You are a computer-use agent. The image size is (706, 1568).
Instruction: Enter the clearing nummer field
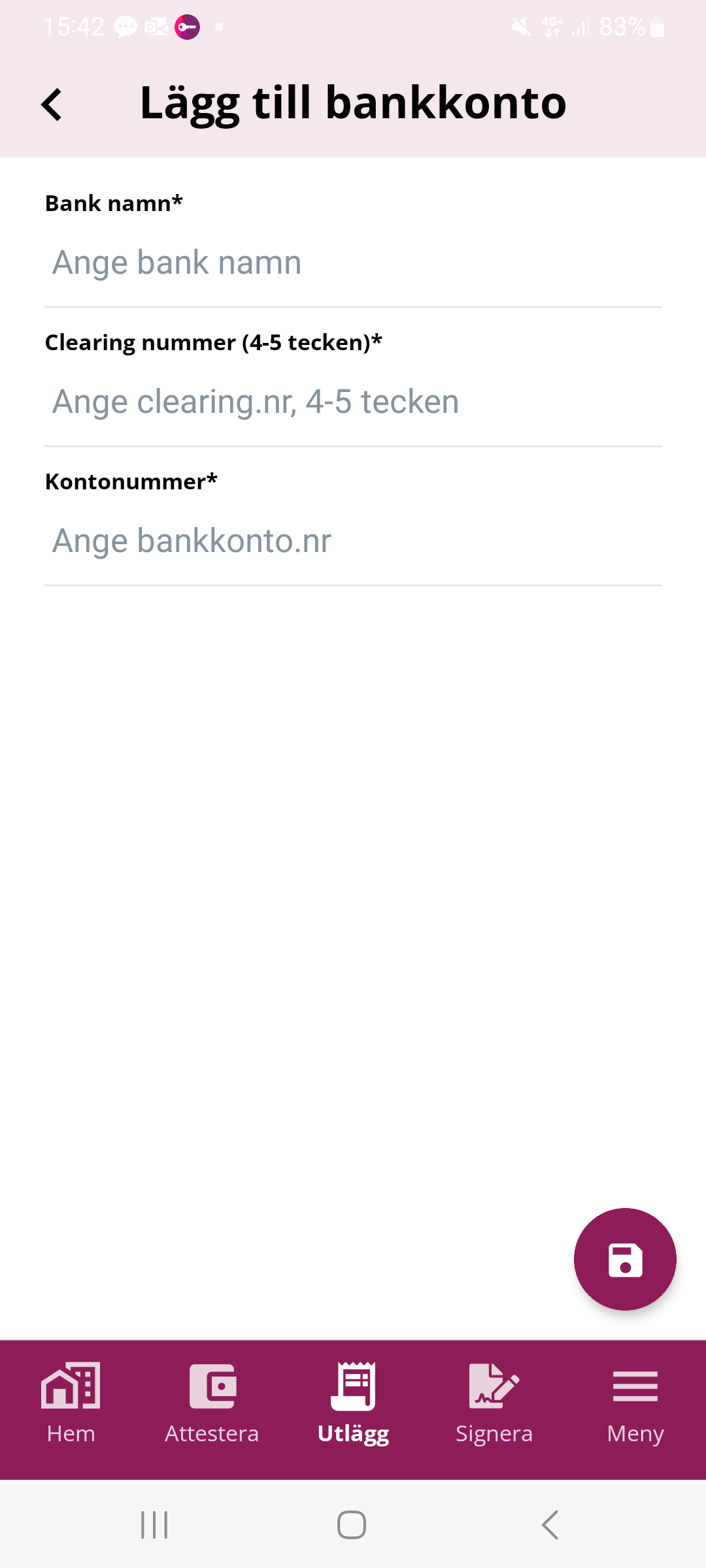[353, 402]
